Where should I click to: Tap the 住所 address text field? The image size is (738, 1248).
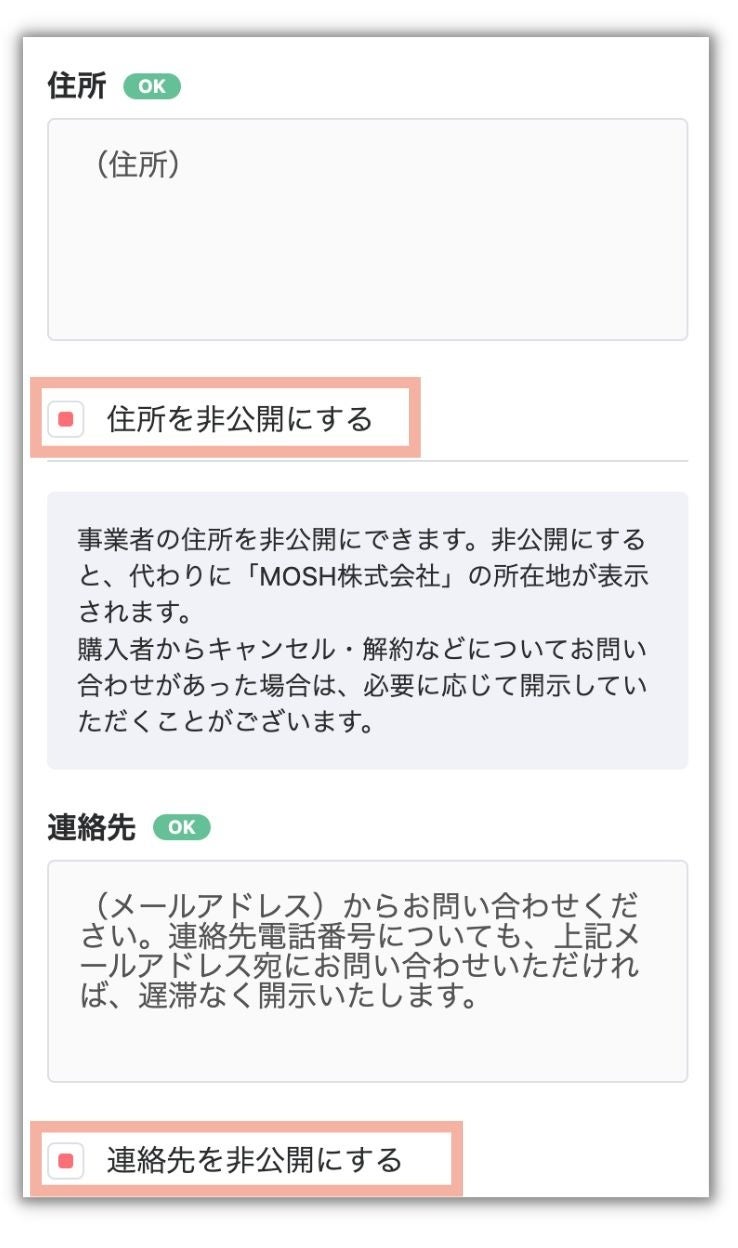pyautogui.click(x=367, y=230)
